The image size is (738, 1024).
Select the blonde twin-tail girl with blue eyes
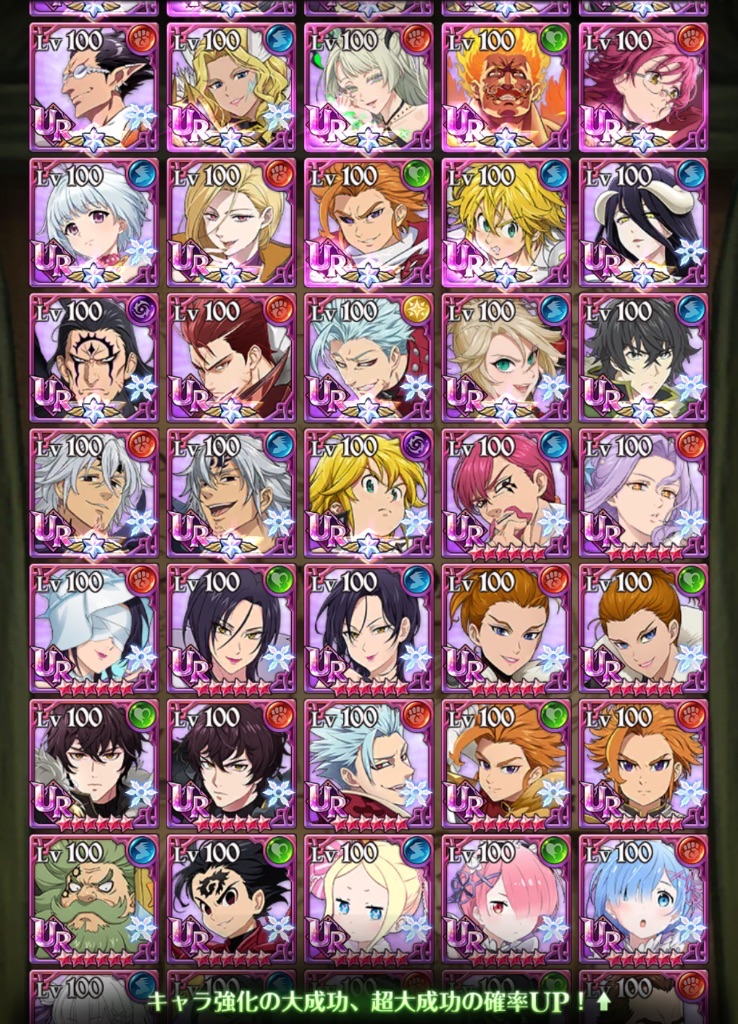click(368, 900)
